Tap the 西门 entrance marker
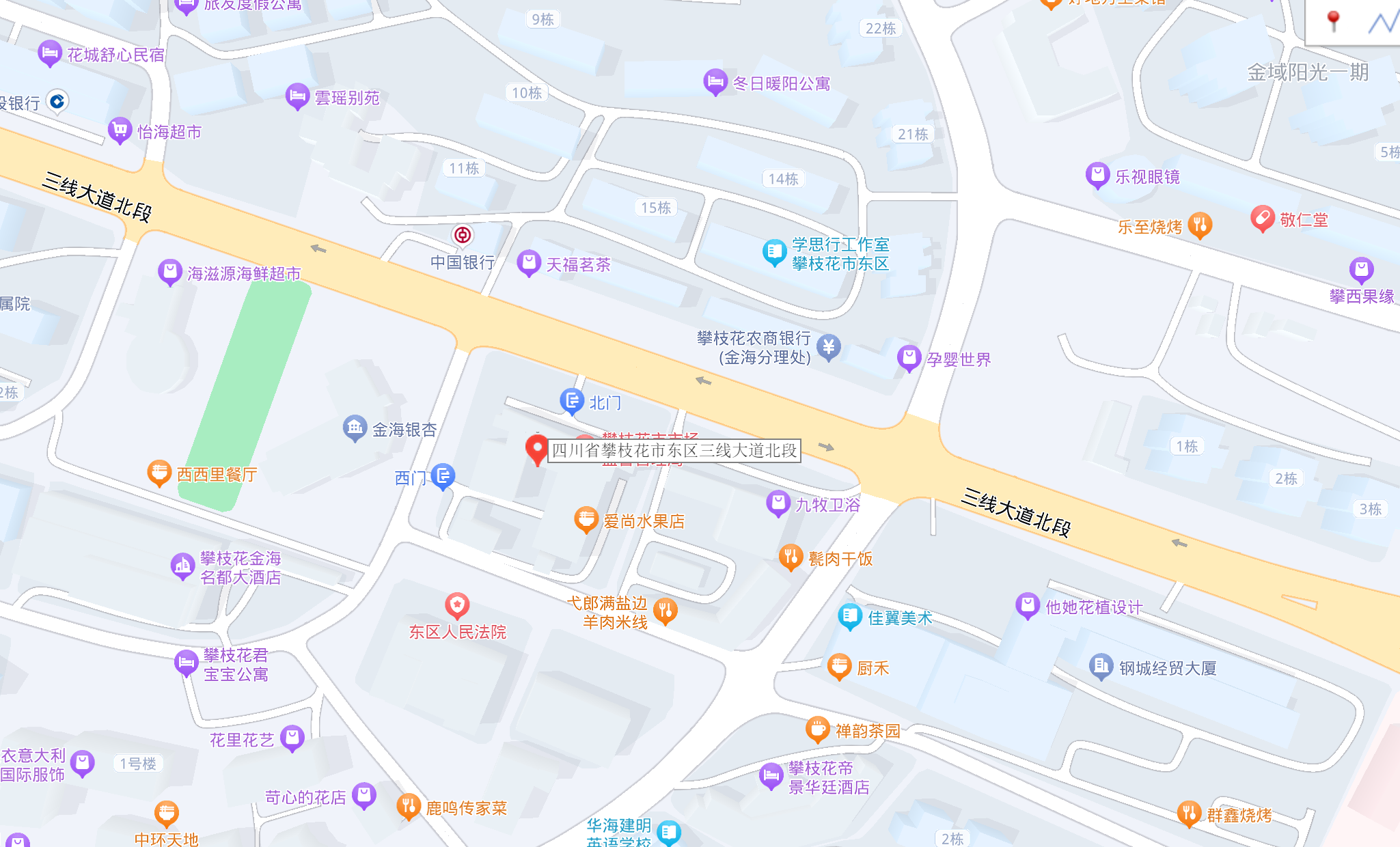Screen dimensions: 1400x847 click(x=443, y=476)
